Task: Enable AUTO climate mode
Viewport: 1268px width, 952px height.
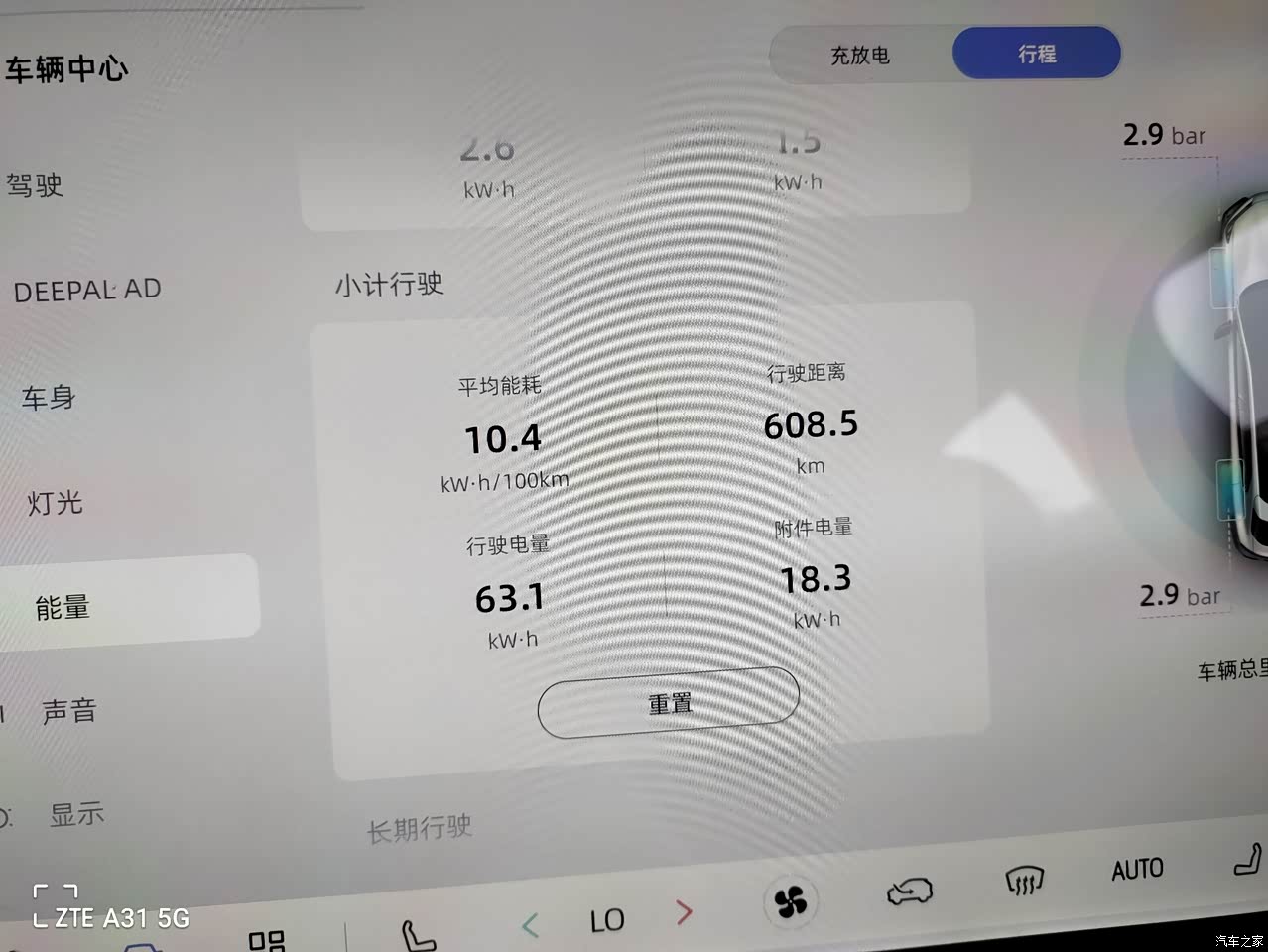Action: 1137,870
